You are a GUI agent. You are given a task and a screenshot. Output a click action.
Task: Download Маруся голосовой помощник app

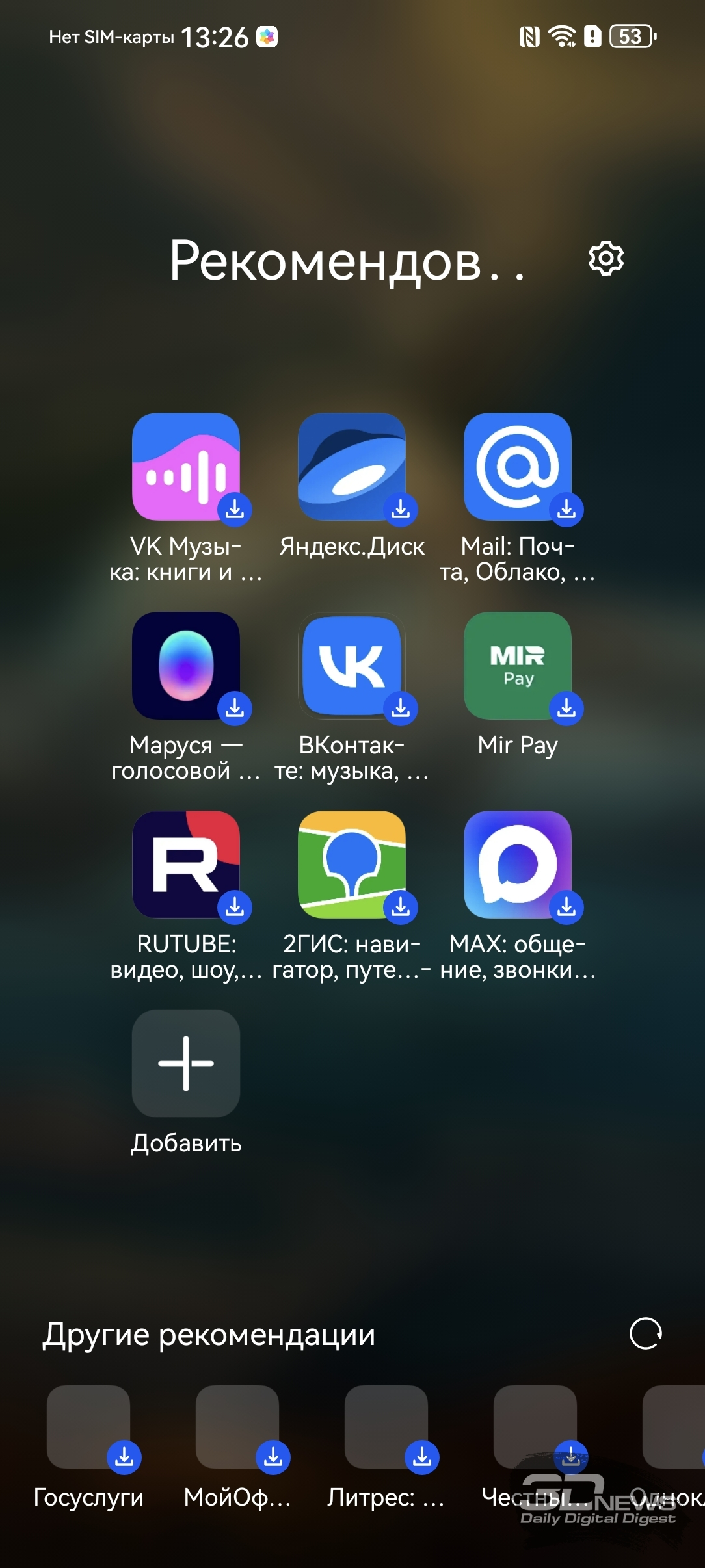click(186, 666)
